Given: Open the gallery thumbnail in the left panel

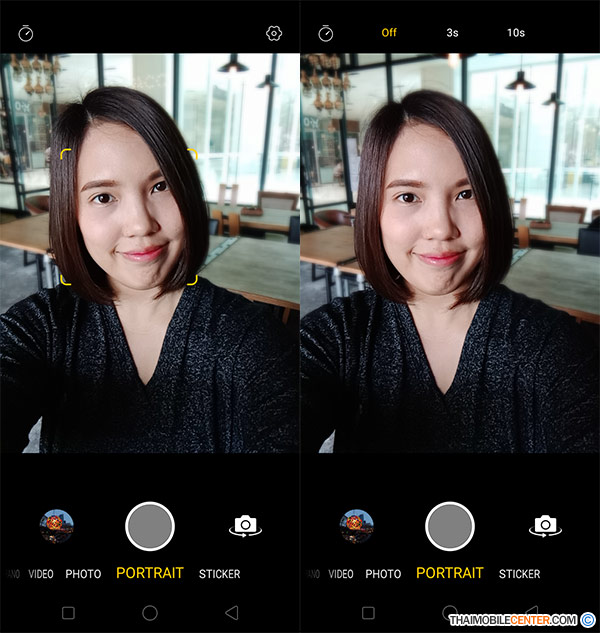Looking at the screenshot, I should (x=56, y=526).
